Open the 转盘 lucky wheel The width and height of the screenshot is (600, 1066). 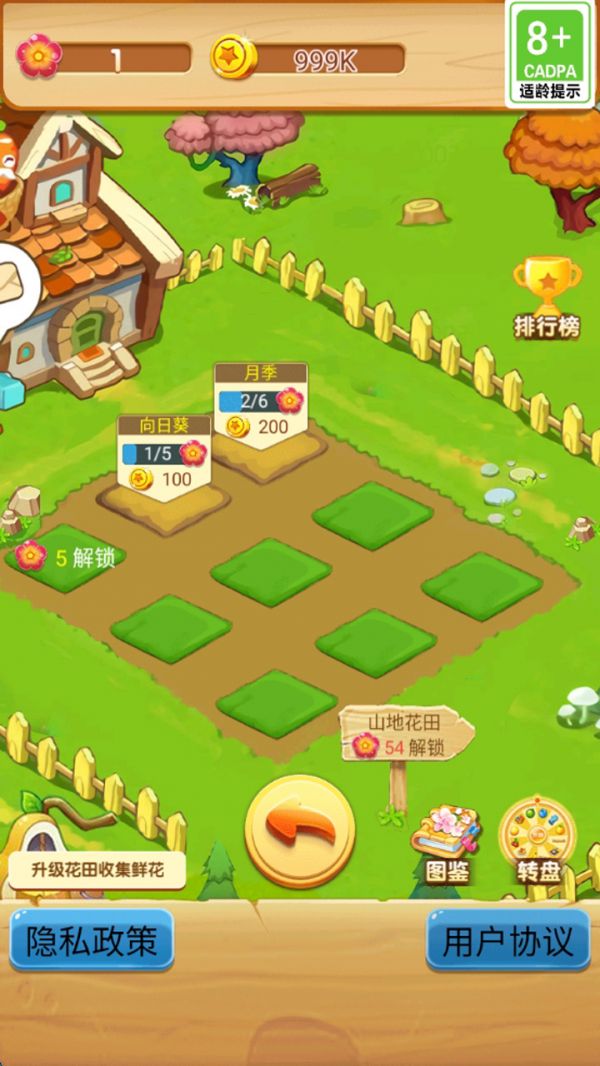coord(538,840)
